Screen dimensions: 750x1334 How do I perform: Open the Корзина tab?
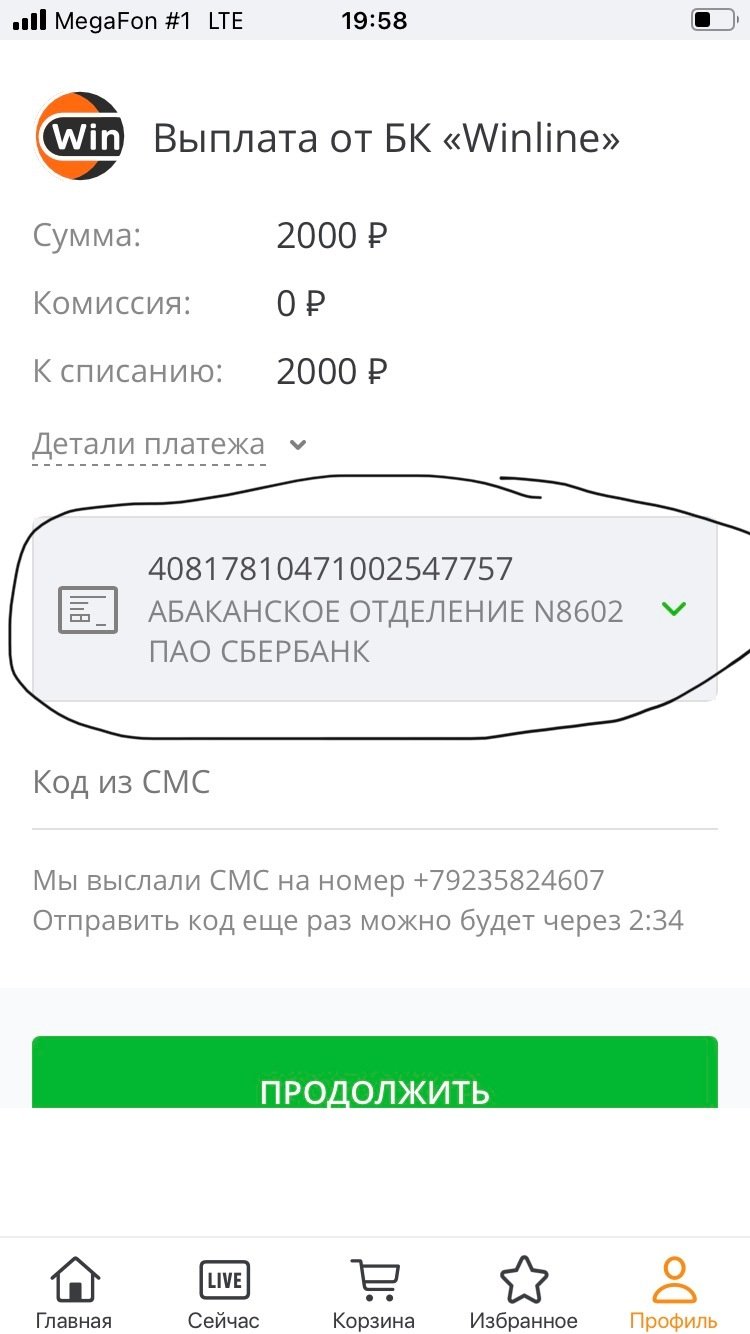pyautogui.click(x=374, y=1290)
